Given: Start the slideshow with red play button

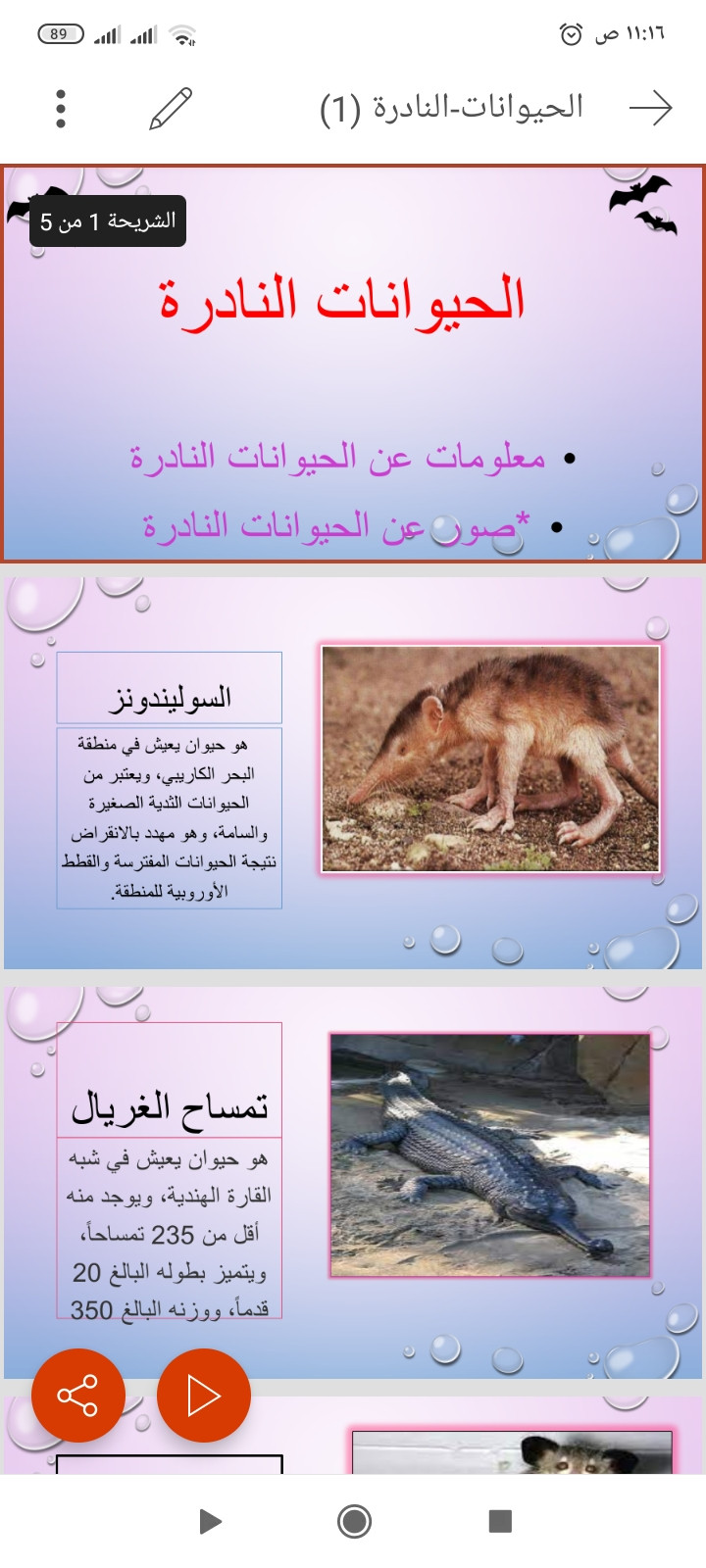Looking at the screenshot, I should coord(203,1395).
